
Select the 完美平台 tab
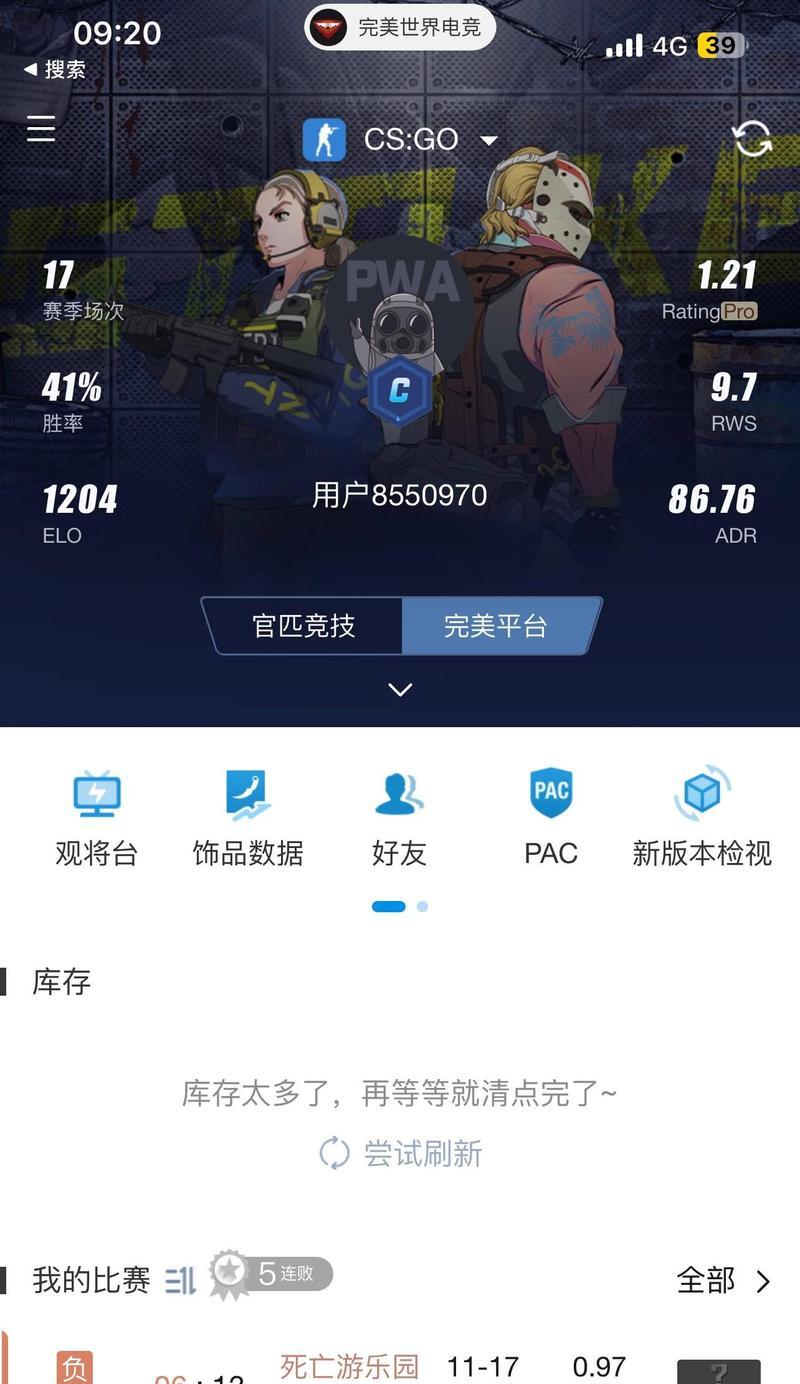pos(497,626)
